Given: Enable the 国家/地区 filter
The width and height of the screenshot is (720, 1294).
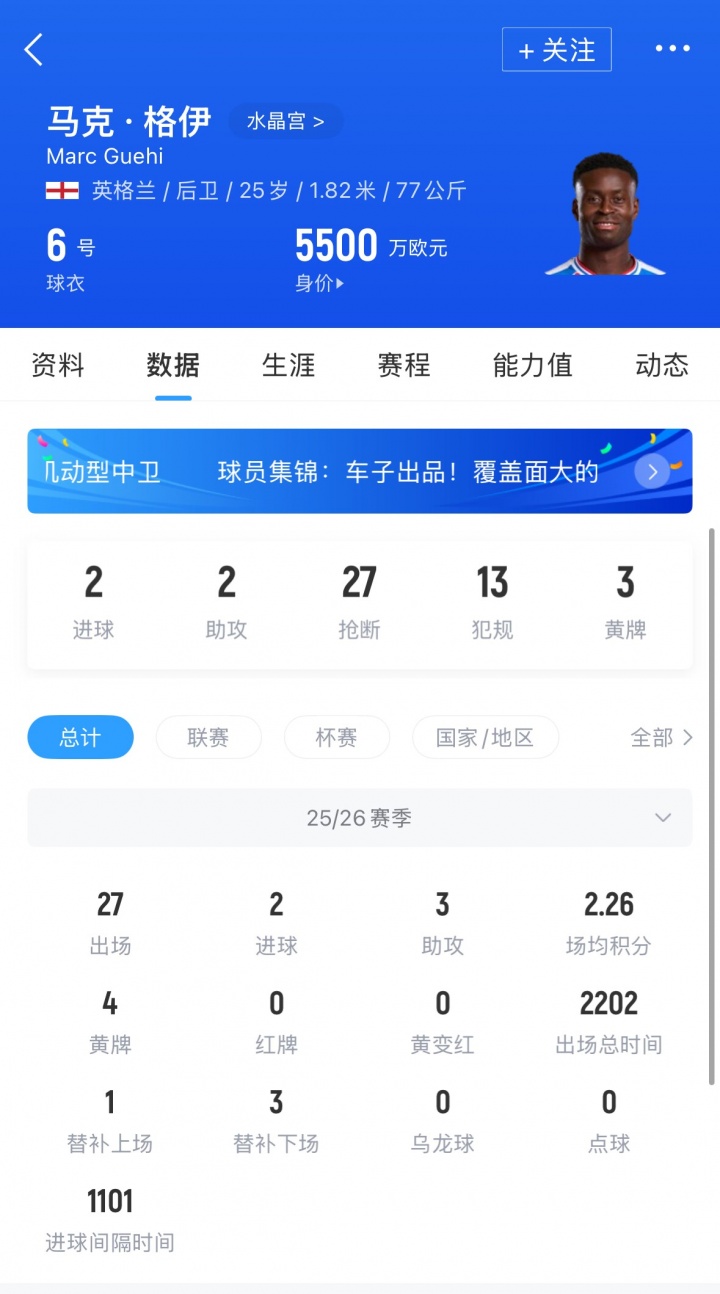Looking at the screenshot, I should (485, 737).
